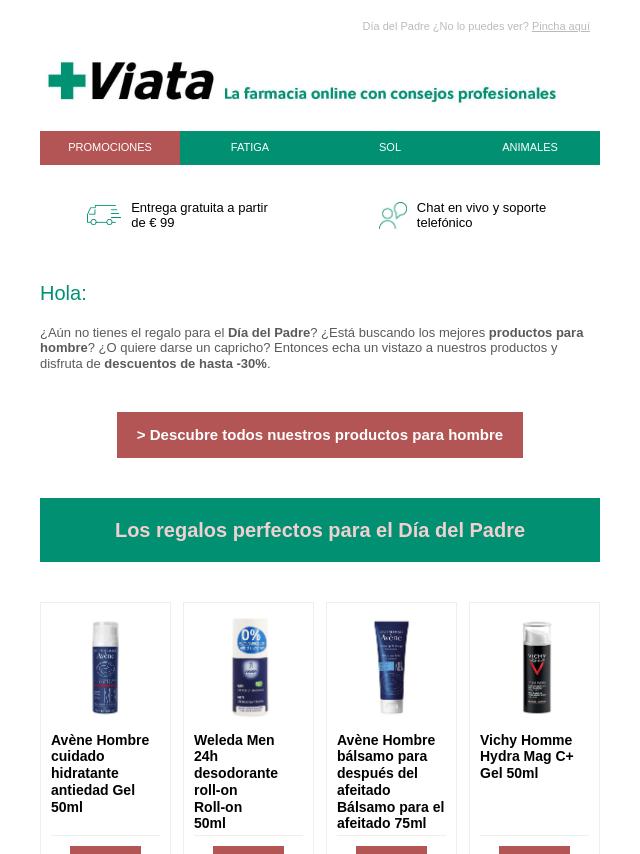Screen dimensions: 640x854
Task: Open the Promociones tab
Action: tap(110, 148)
